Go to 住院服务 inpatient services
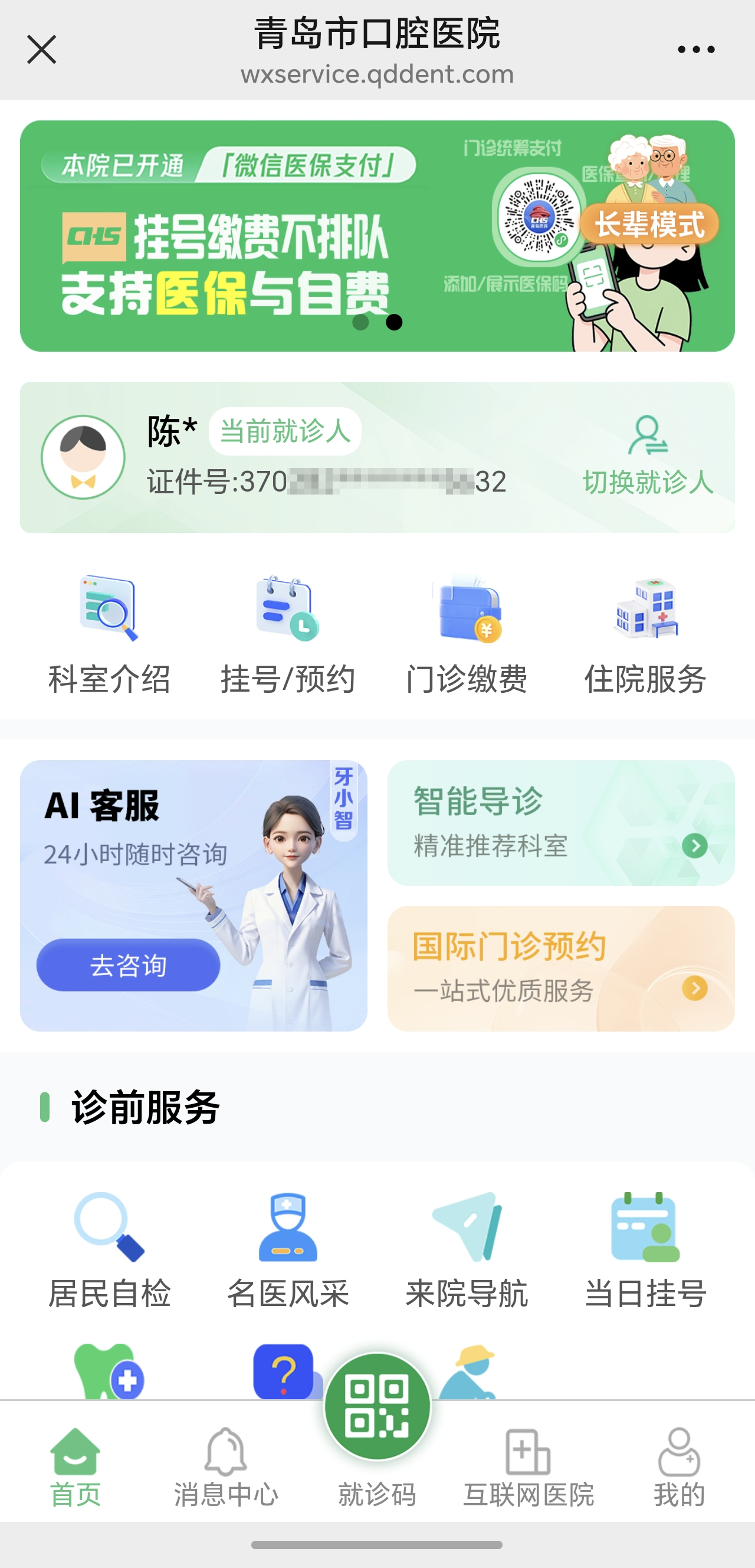755x1568 pixels. (x=645, y=634)
